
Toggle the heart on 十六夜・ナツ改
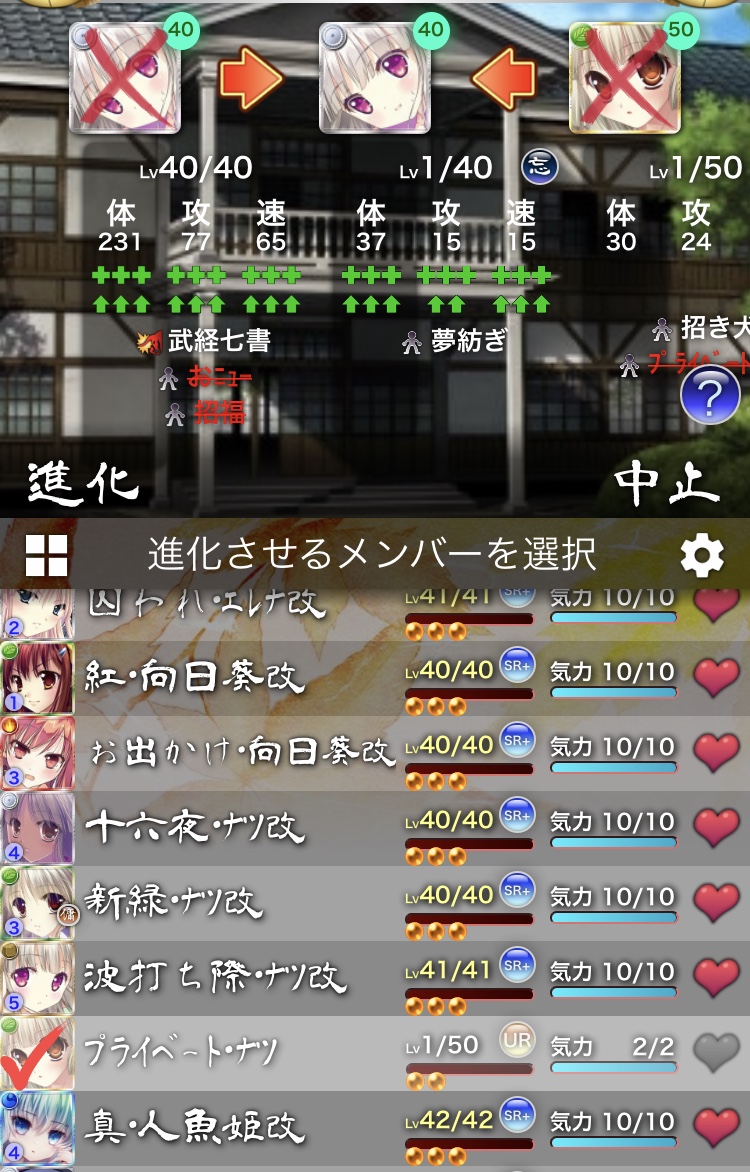tap(716, 828)
